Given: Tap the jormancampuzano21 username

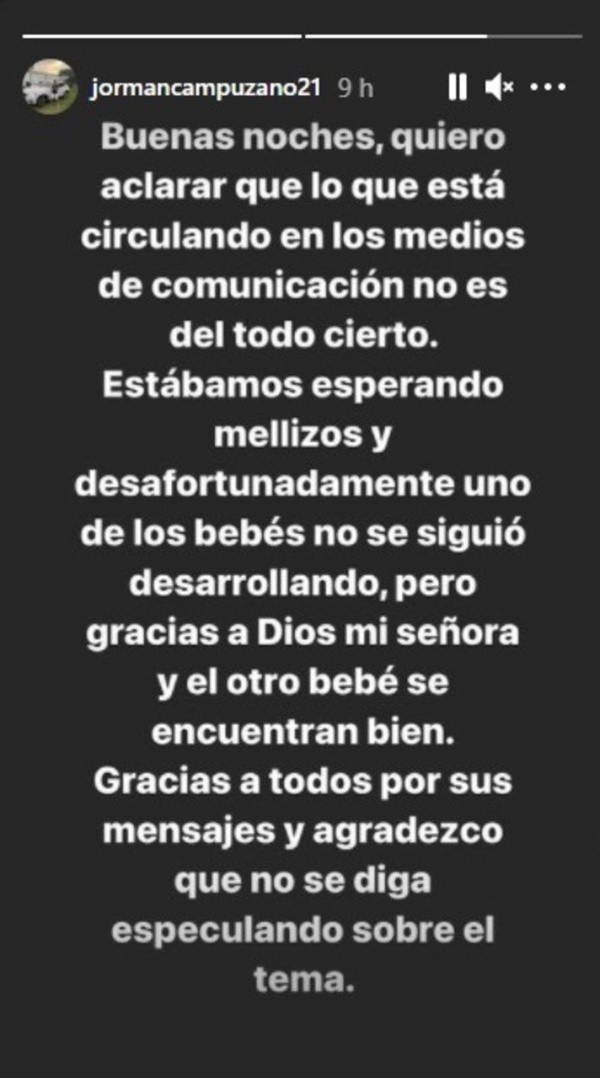Looking at the screenshot, I should click(x=205, y=87).
